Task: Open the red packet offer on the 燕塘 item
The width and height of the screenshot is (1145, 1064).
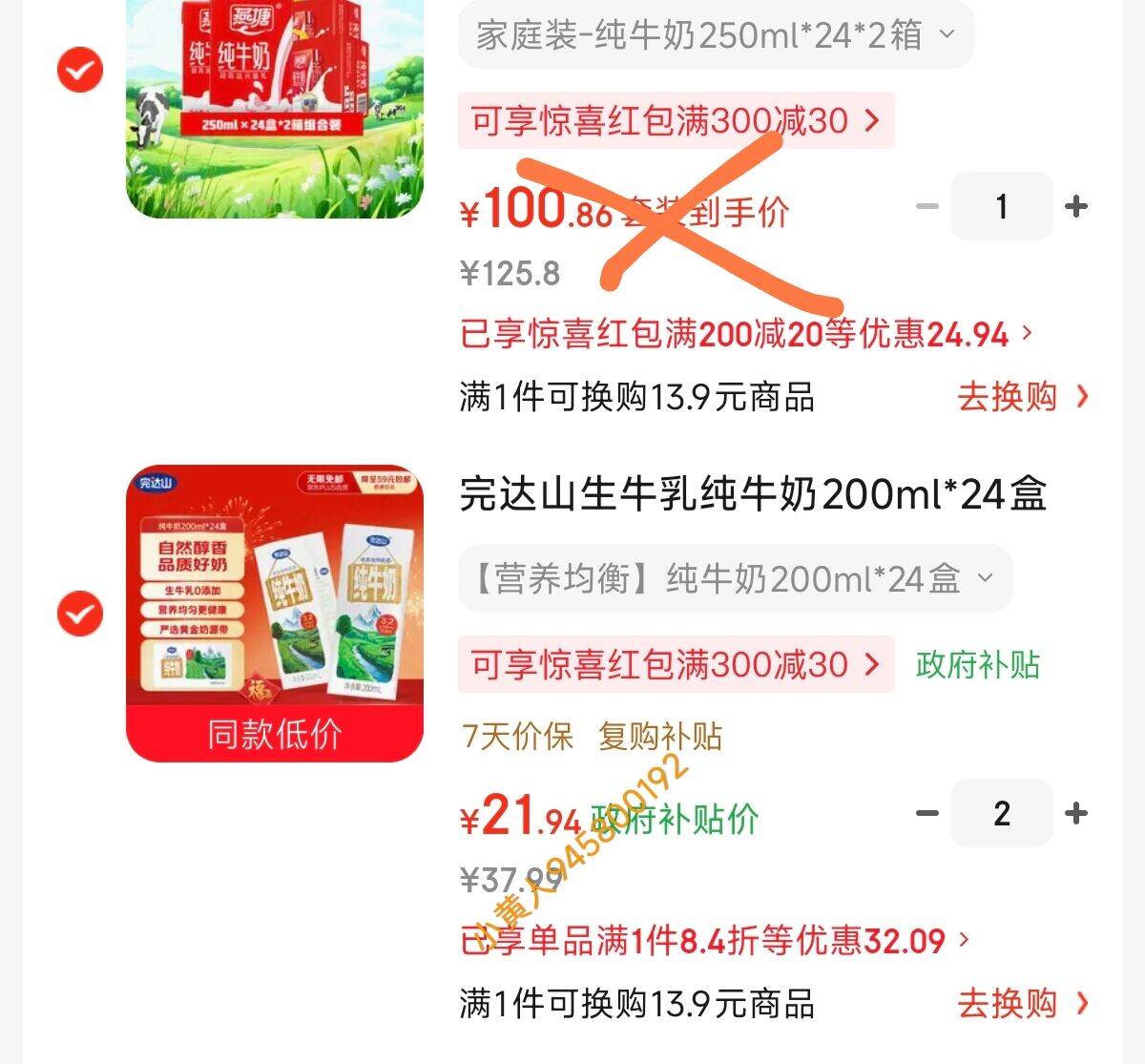Action: point(676,121)
